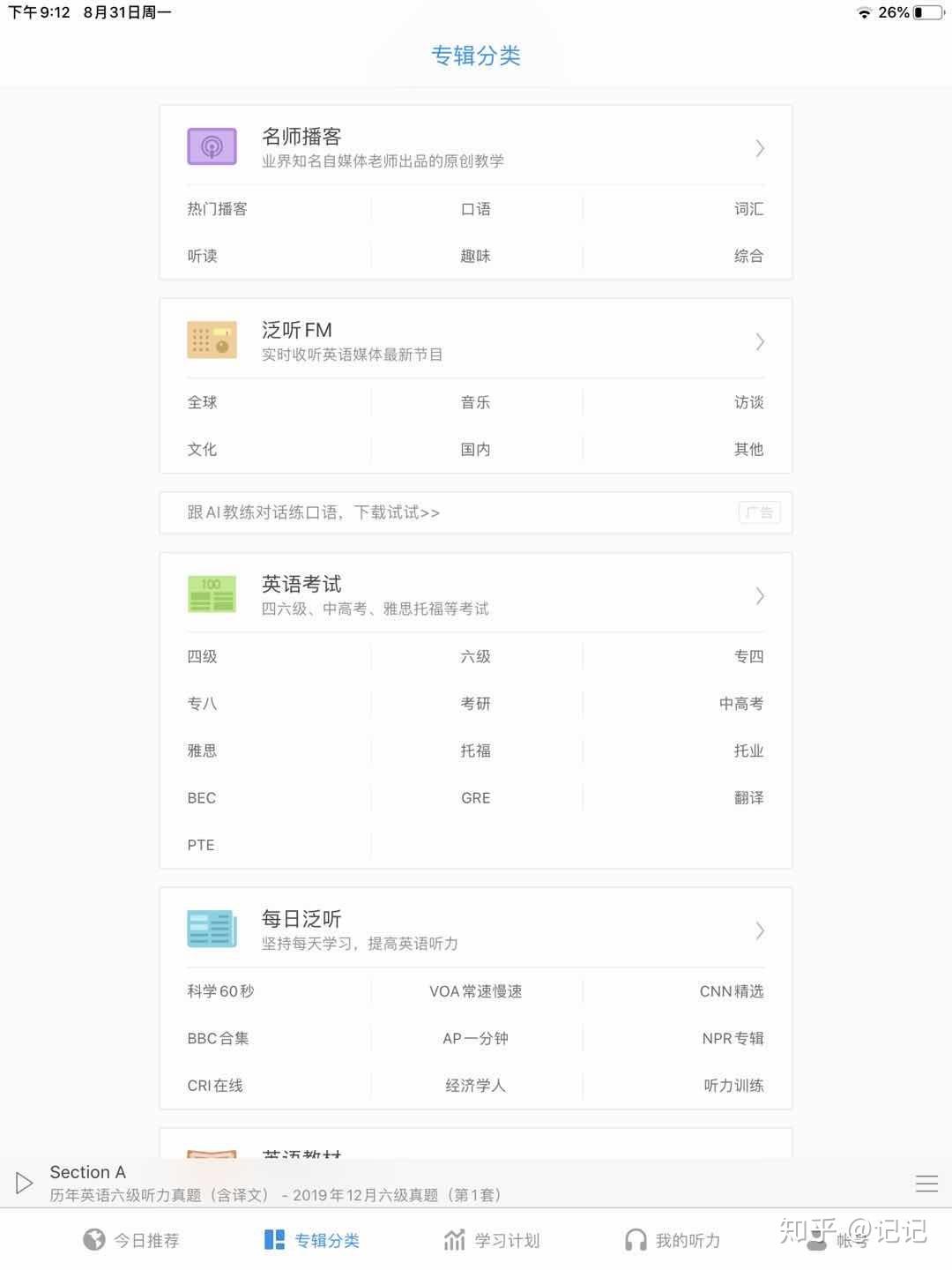
Task: Switch to the 学习计划 tab
Action: pyautogui.click(x=492, y=1240)
